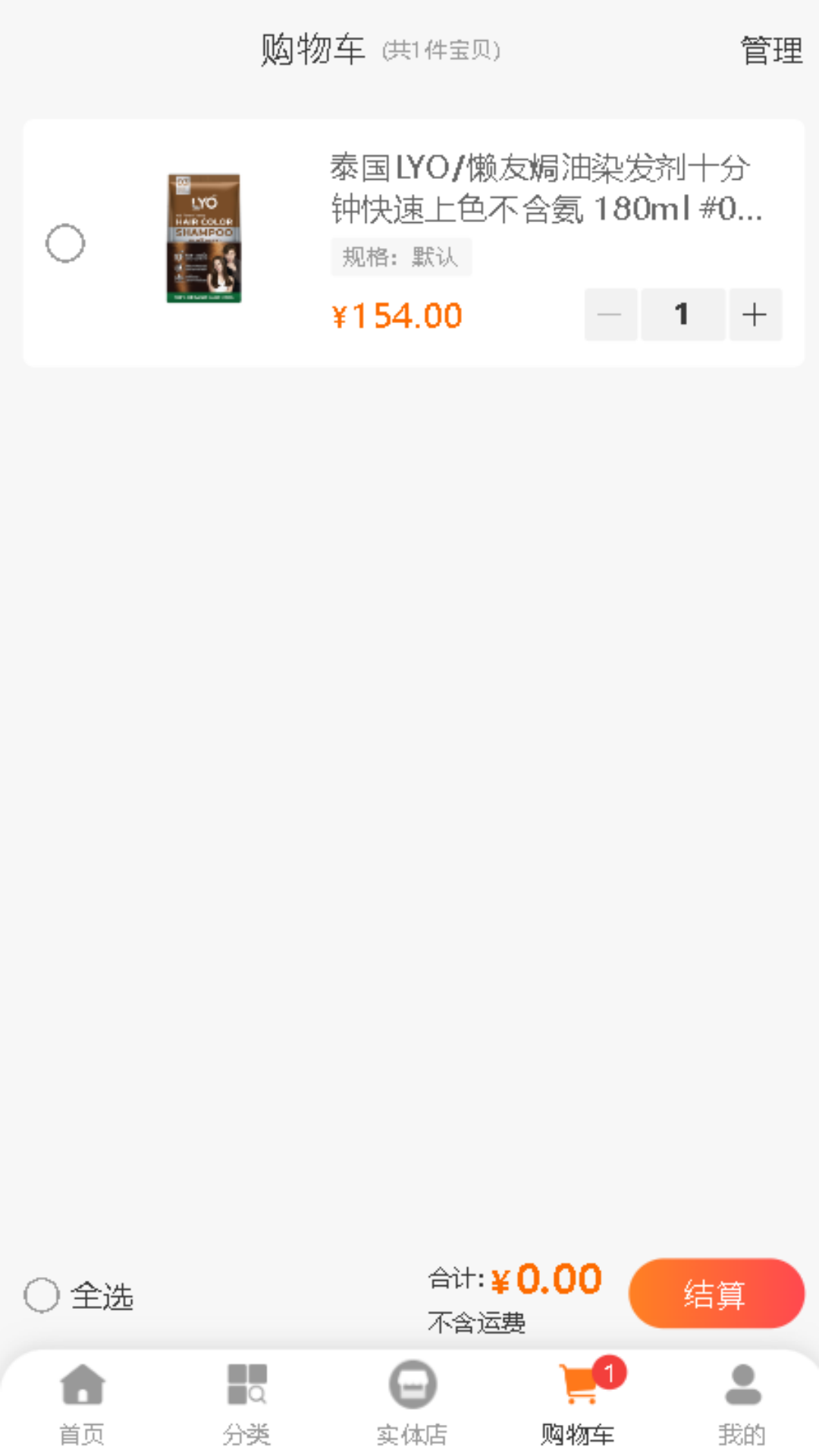Tap the 规格：默认 specification chip
This screenshot has height=1456, width=819.
point(400,257)
